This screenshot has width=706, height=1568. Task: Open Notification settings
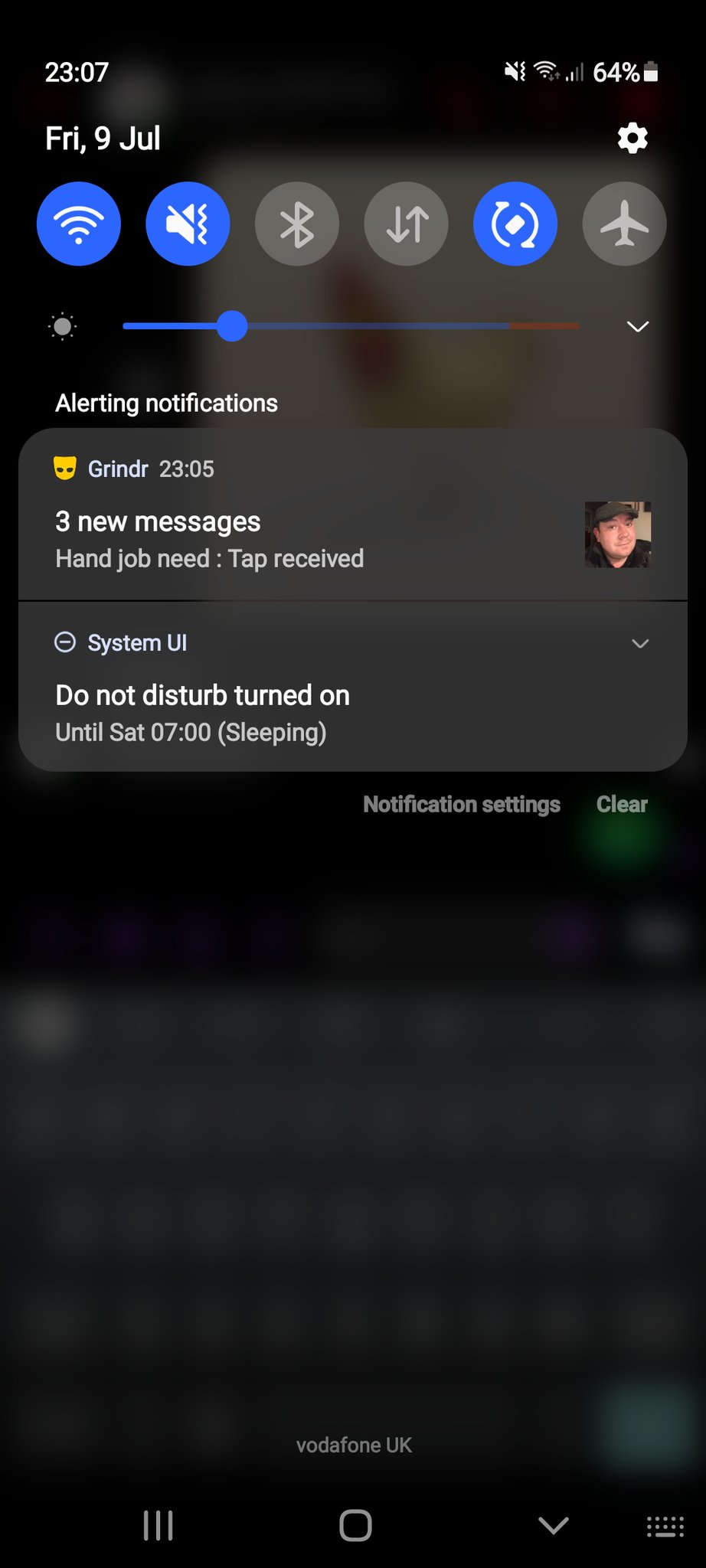tap(462, 805)
